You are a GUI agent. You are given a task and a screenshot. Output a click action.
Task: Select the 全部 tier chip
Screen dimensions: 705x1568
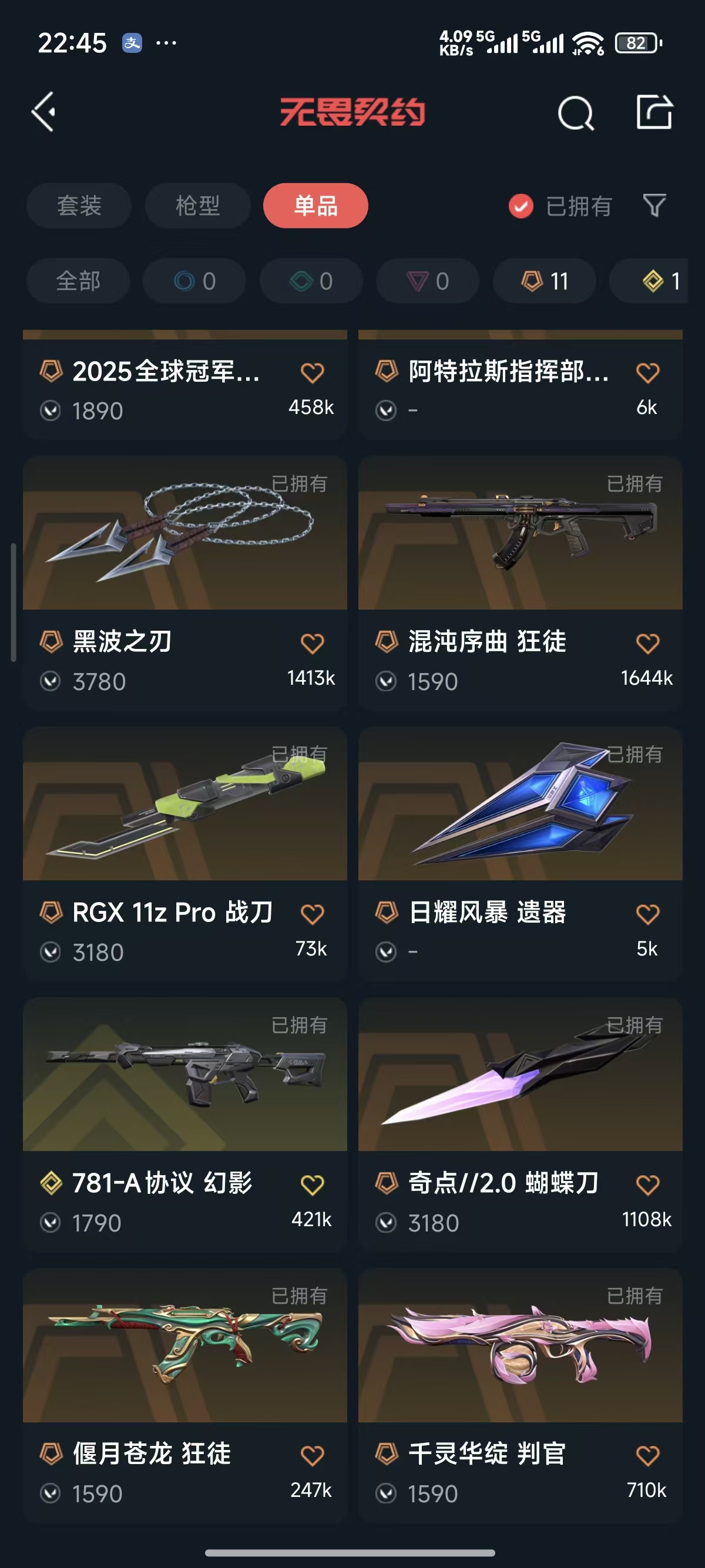(x=78, y=281)
